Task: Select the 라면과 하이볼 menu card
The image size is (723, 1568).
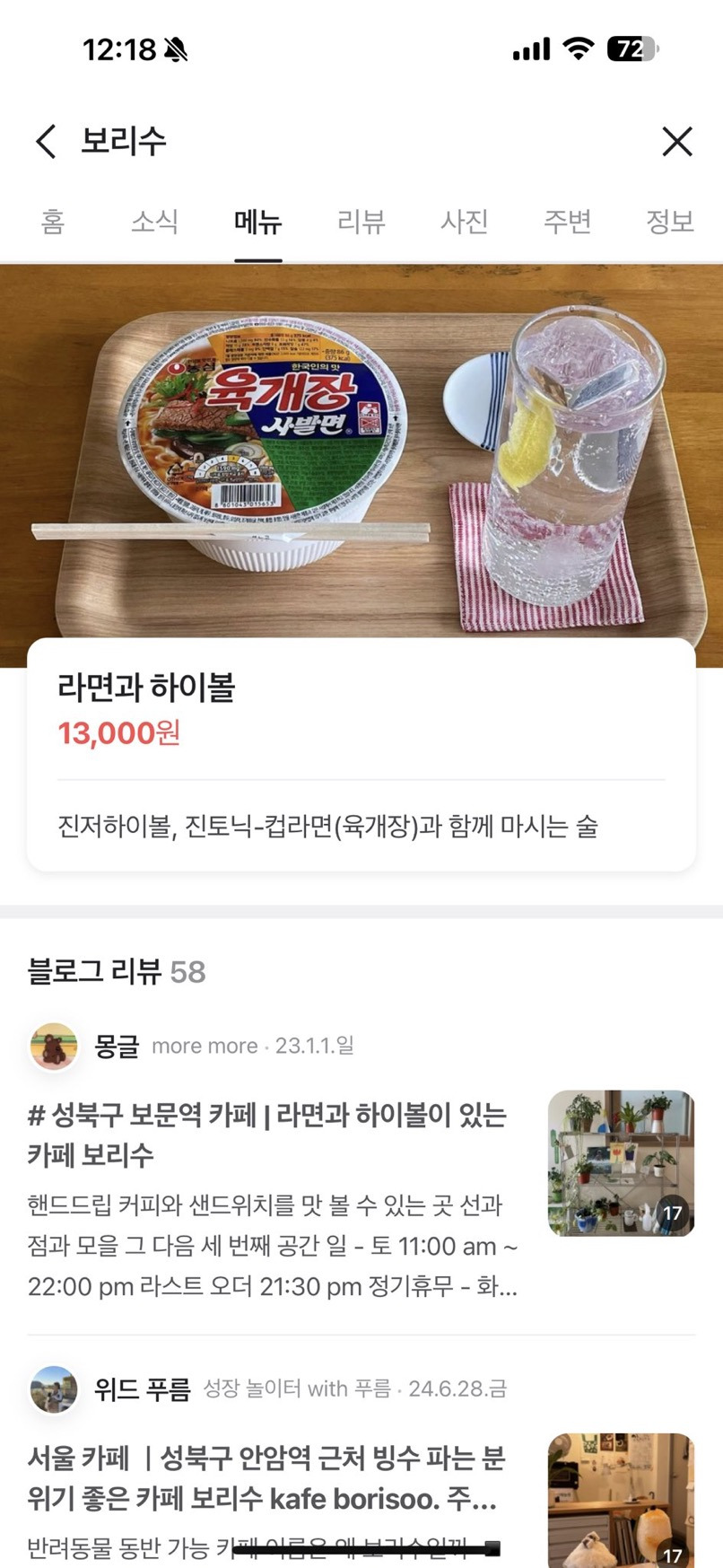Action: click(361, 758)
